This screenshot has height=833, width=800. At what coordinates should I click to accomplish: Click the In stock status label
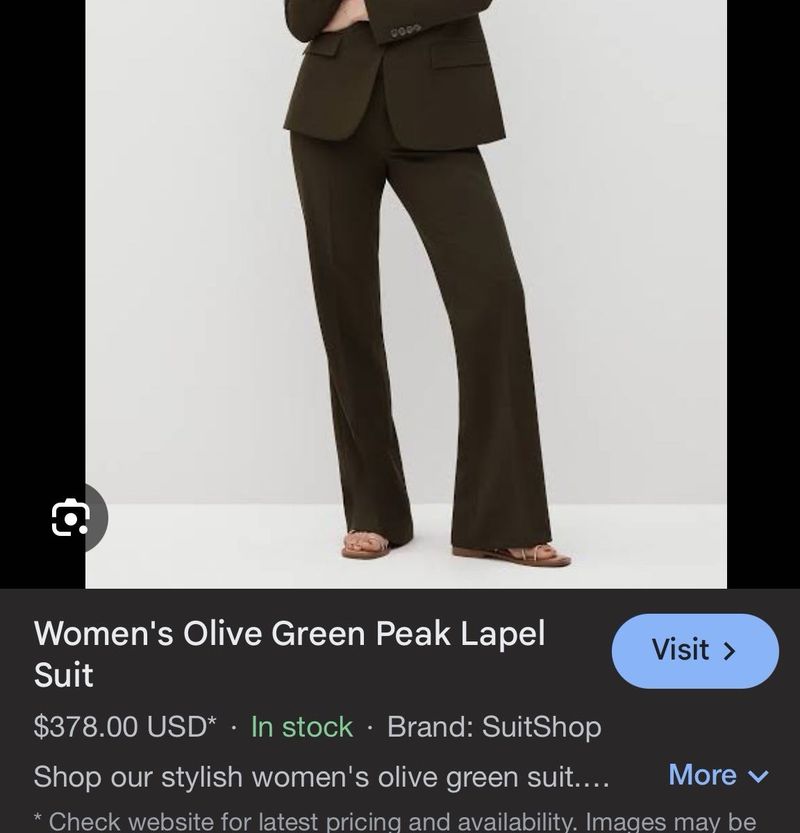point(300,728)
